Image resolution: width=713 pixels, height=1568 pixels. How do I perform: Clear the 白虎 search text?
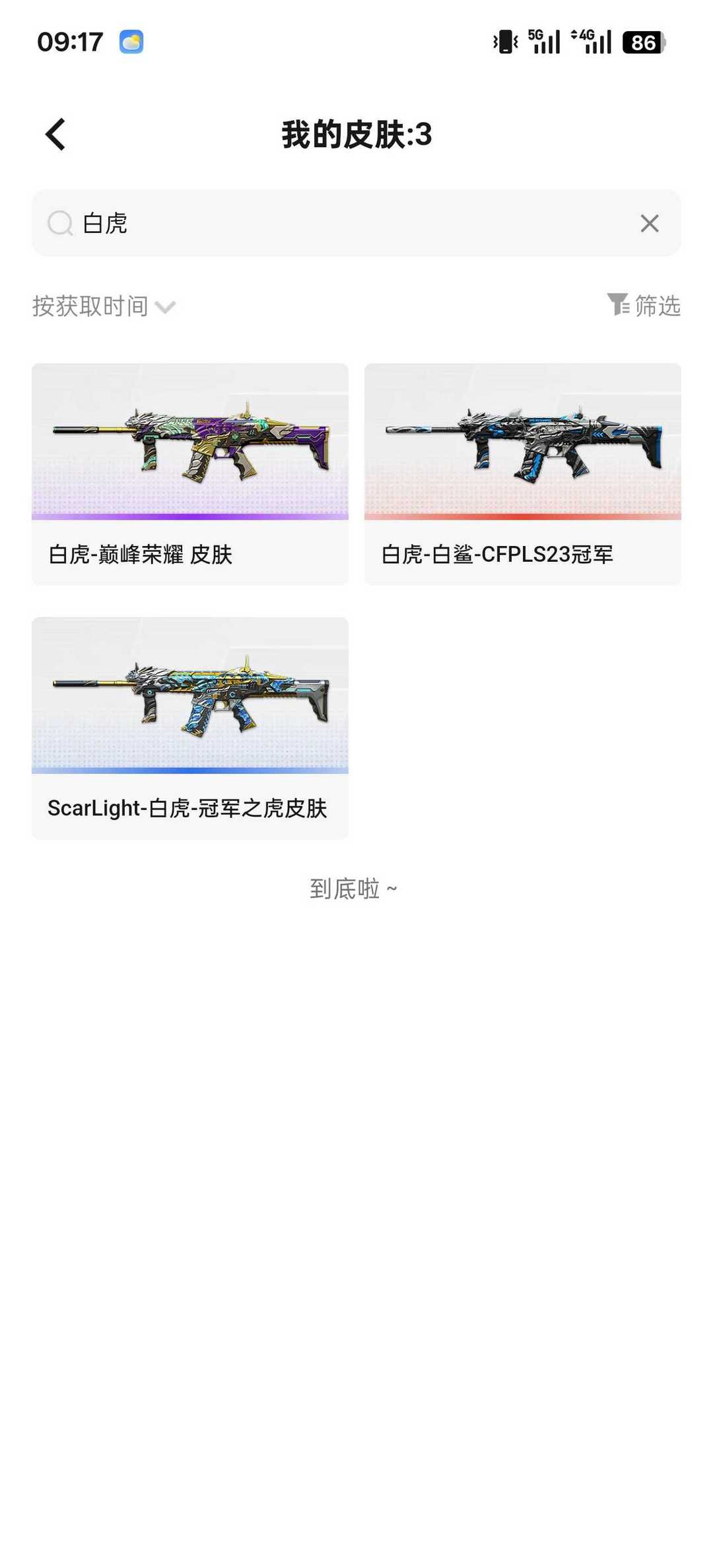(x=650, y=223)
